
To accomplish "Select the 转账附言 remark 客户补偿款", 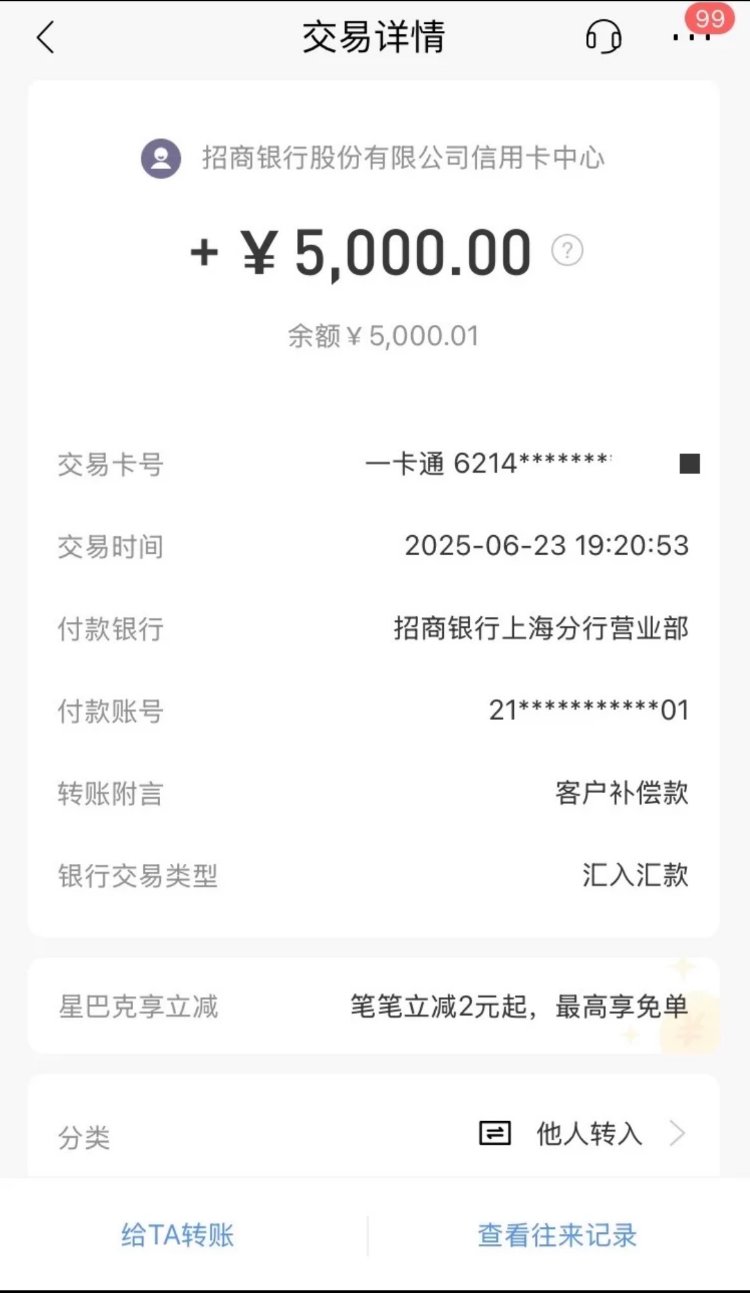I will (622, 793).
